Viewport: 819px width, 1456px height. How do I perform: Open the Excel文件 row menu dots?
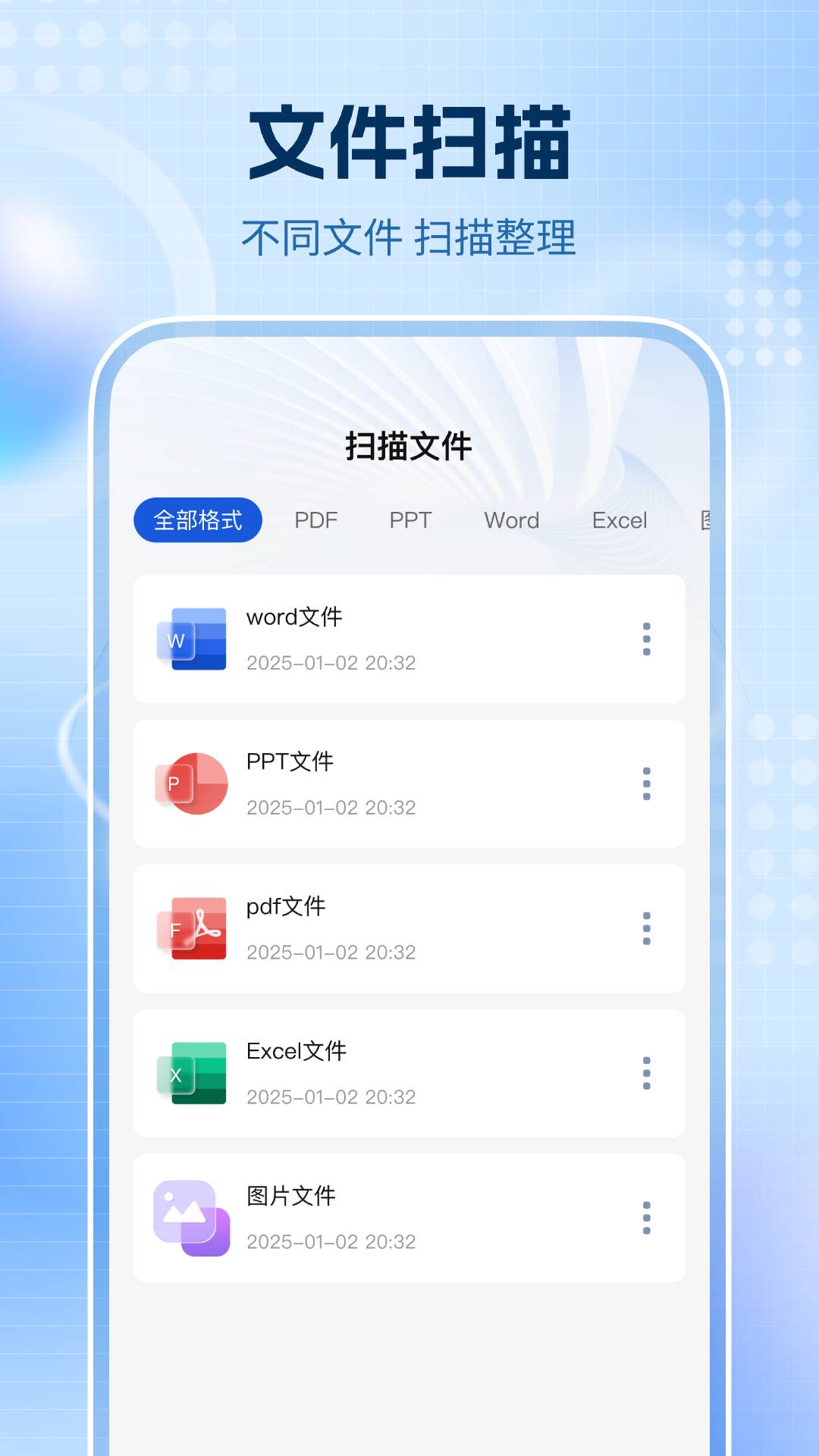click(646, 1072)
